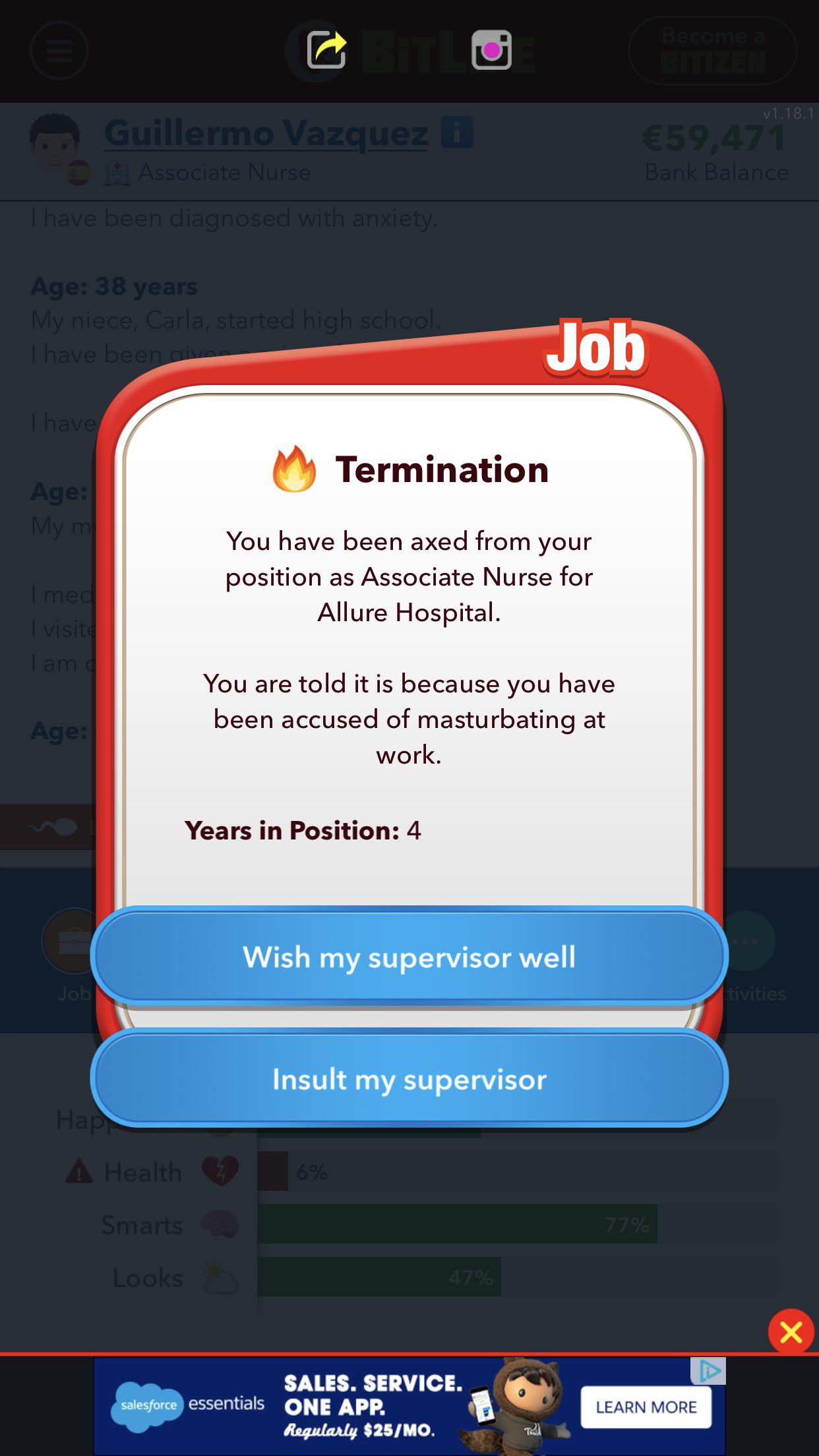Tap Learn More on Salesforce ad
819x1456 pixels.
click(646, 1407)
